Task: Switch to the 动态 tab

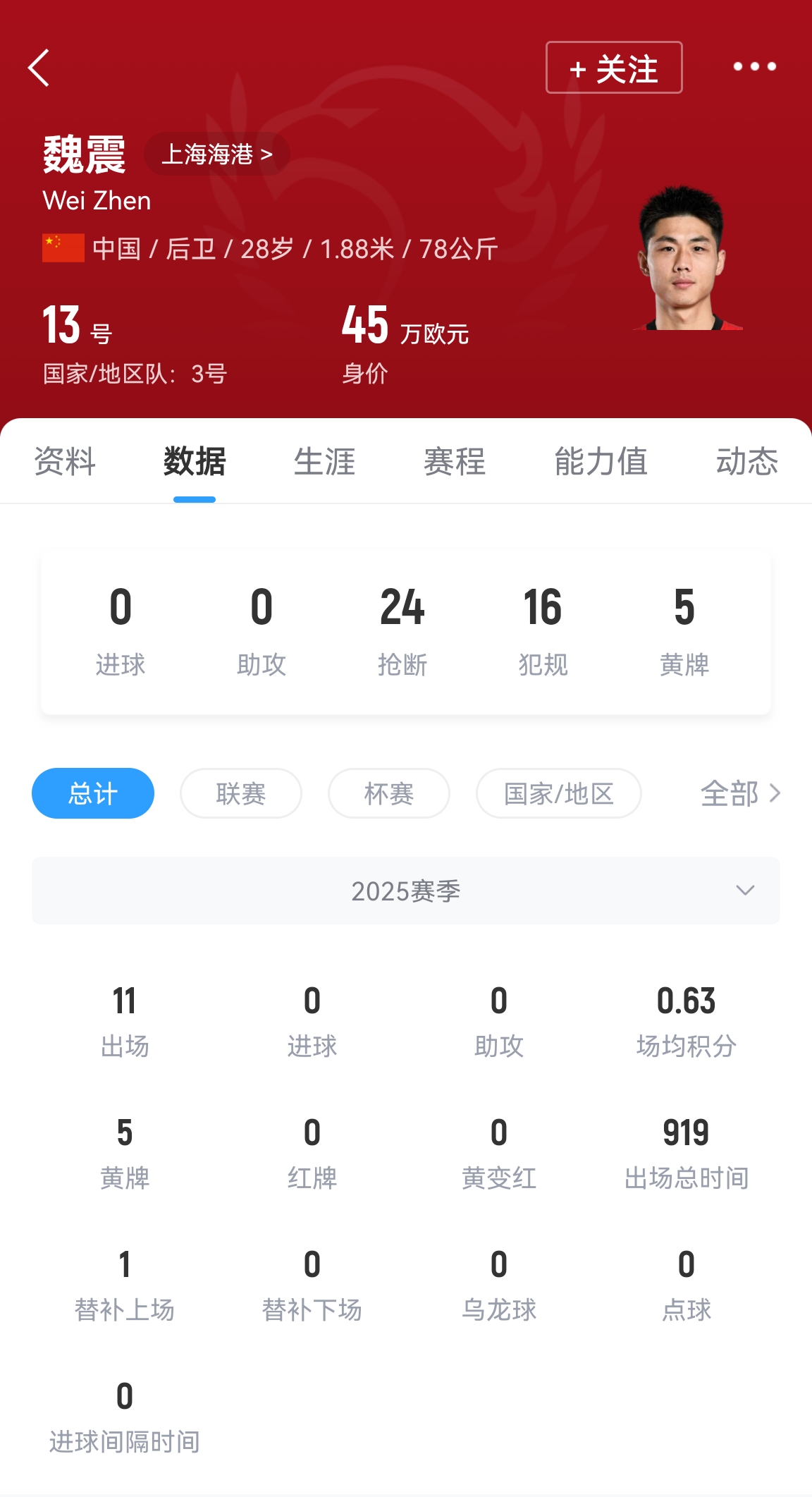Action: (x=746, y=462)
